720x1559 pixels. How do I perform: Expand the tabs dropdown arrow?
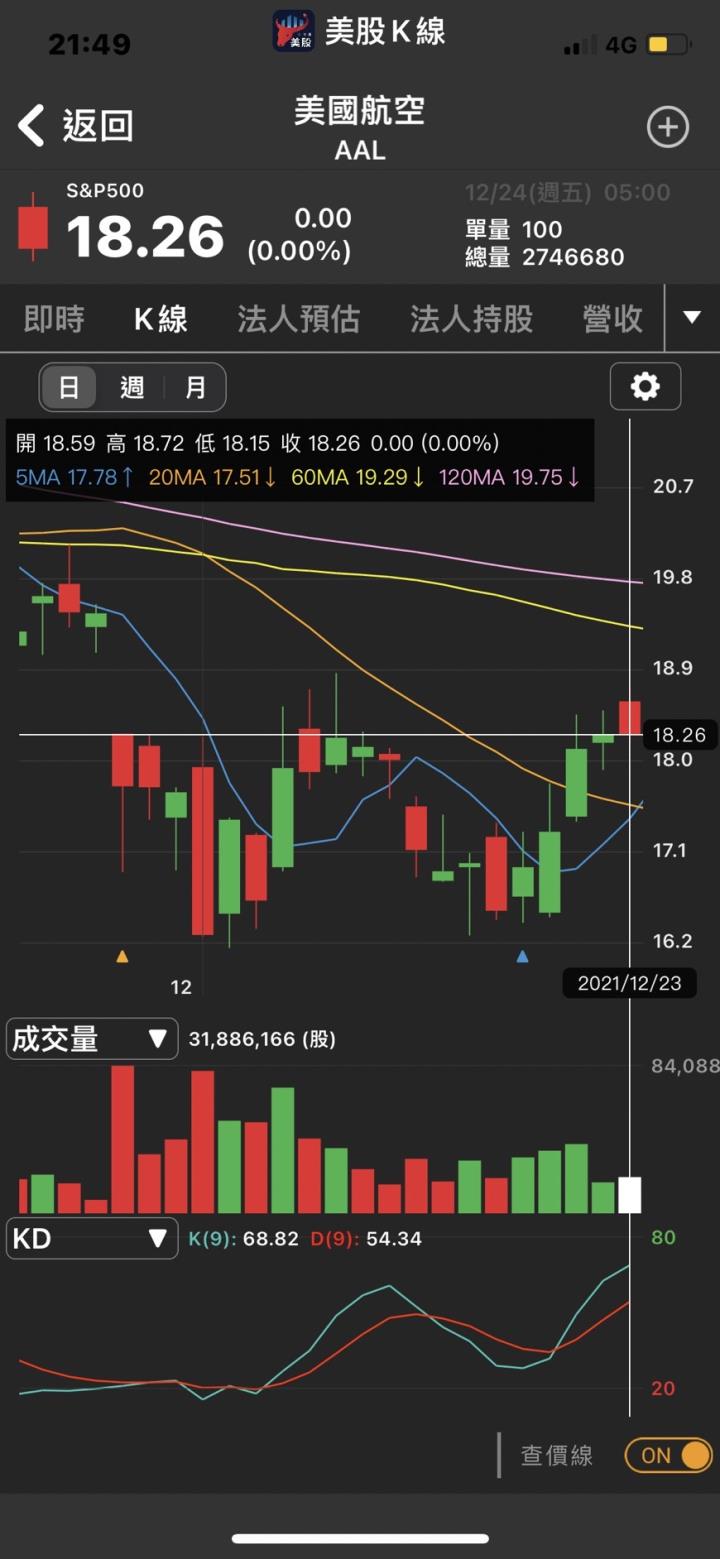point(692,318)
